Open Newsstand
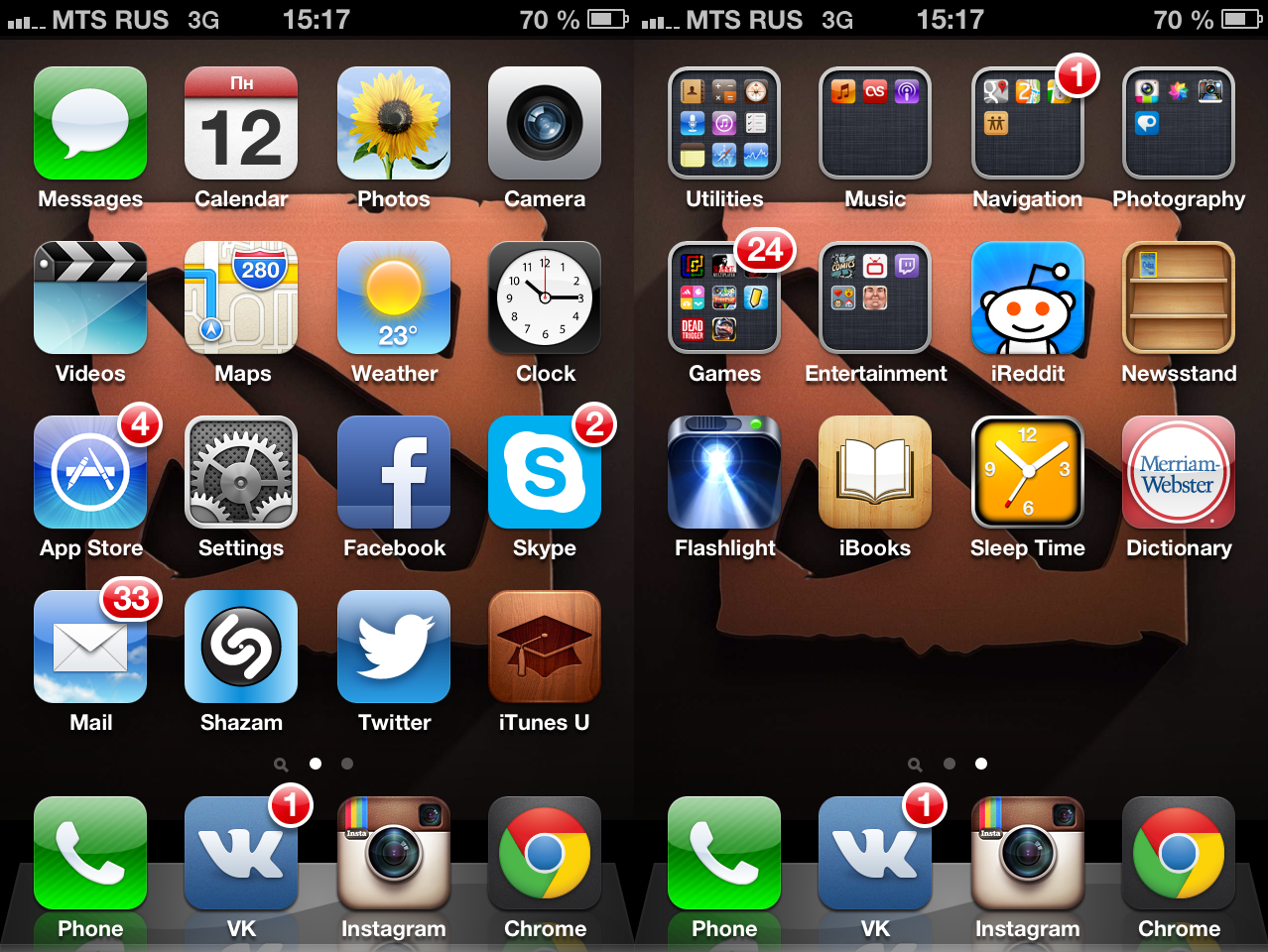 pyautogui.click(x=1178, y=298)
